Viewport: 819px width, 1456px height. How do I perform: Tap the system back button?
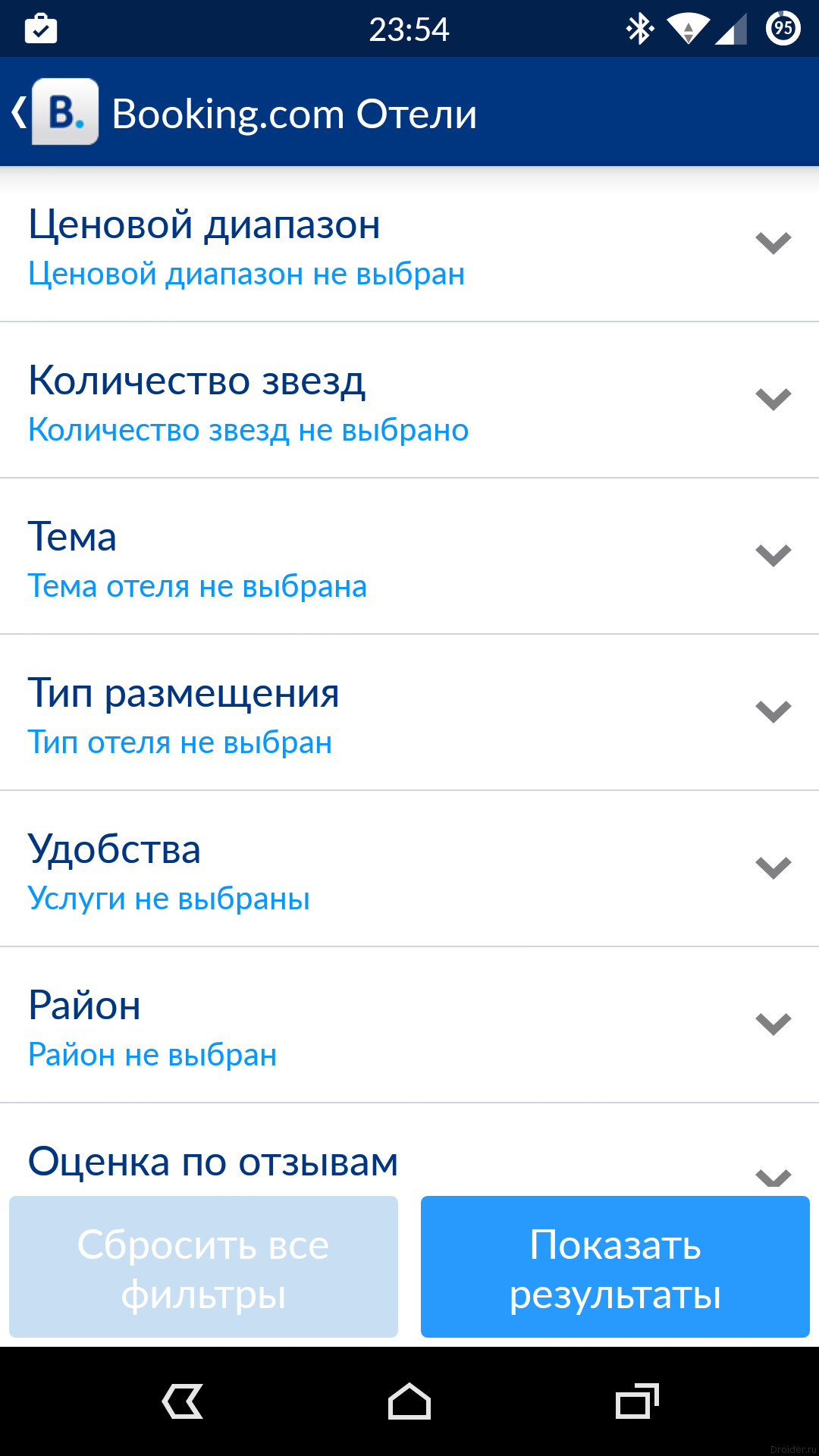pos(183,1401)
